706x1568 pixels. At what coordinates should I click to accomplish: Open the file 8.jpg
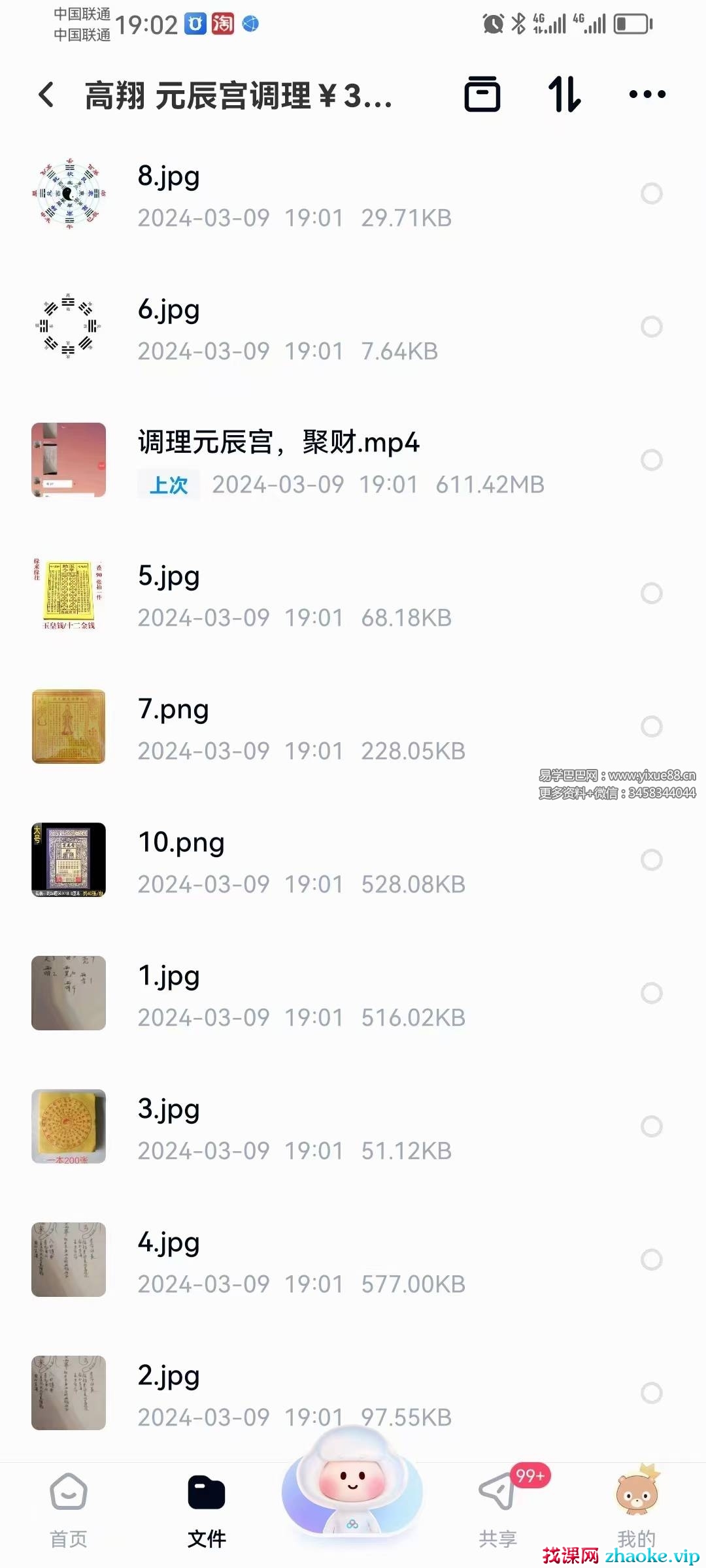pos(294,195)
